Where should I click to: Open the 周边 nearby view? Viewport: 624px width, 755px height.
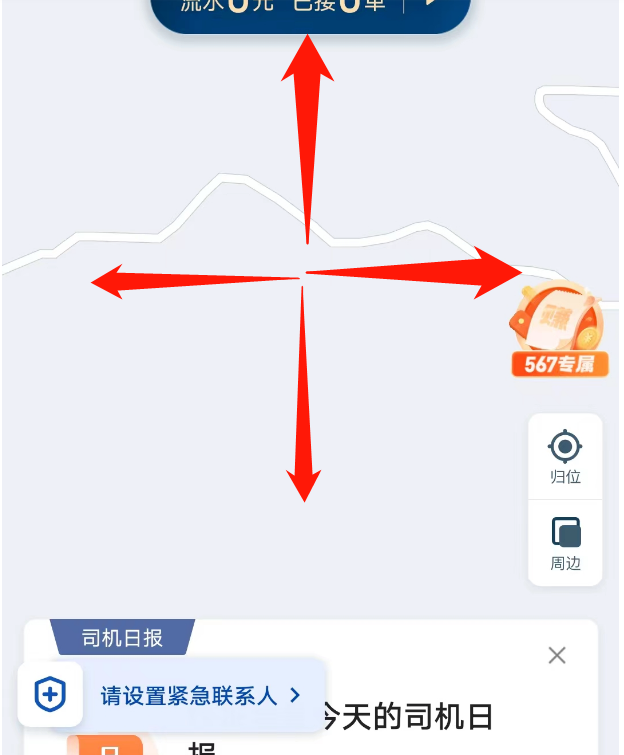[565, 543]
